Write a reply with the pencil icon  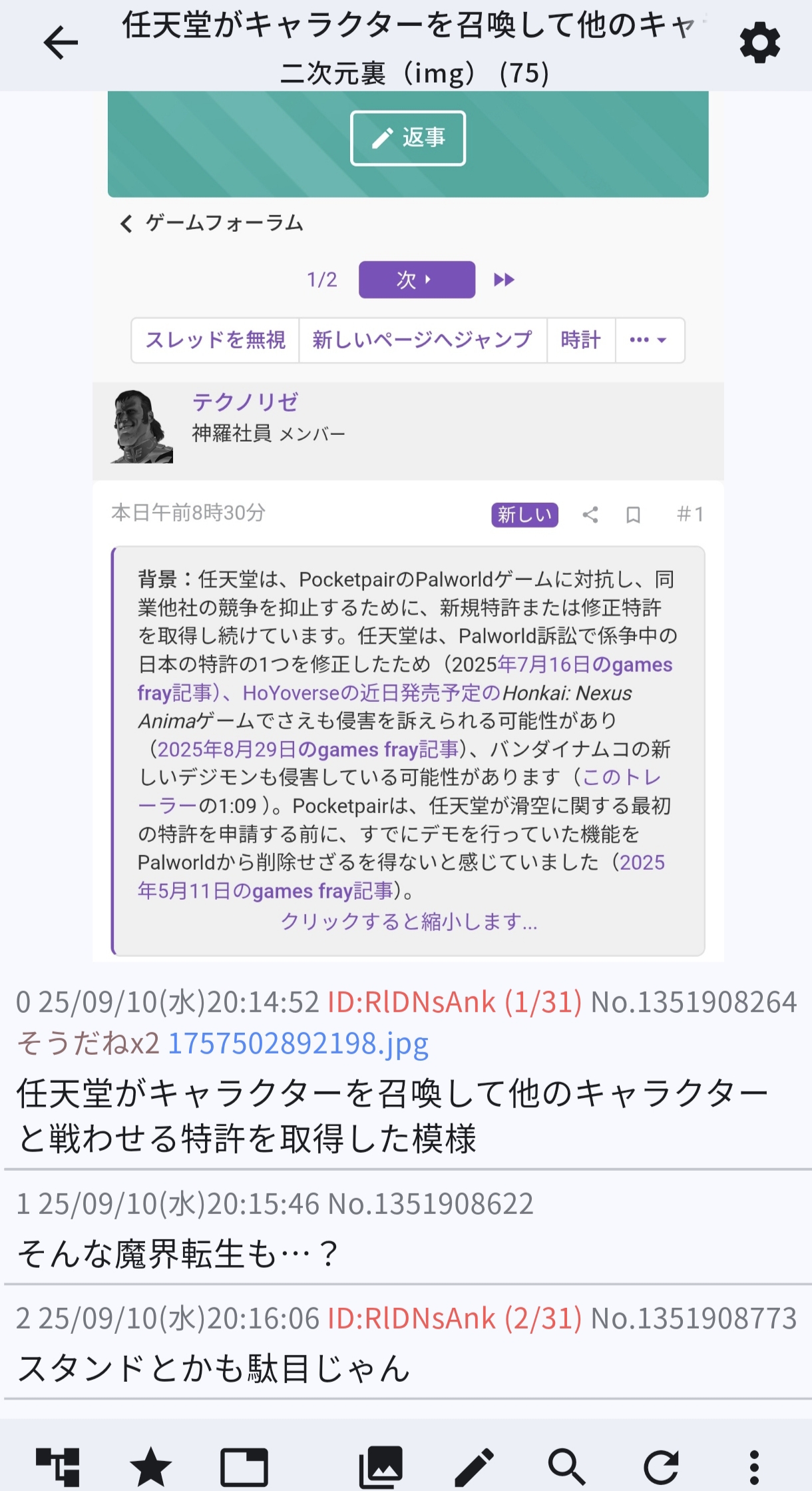(x=474, y=1467)
